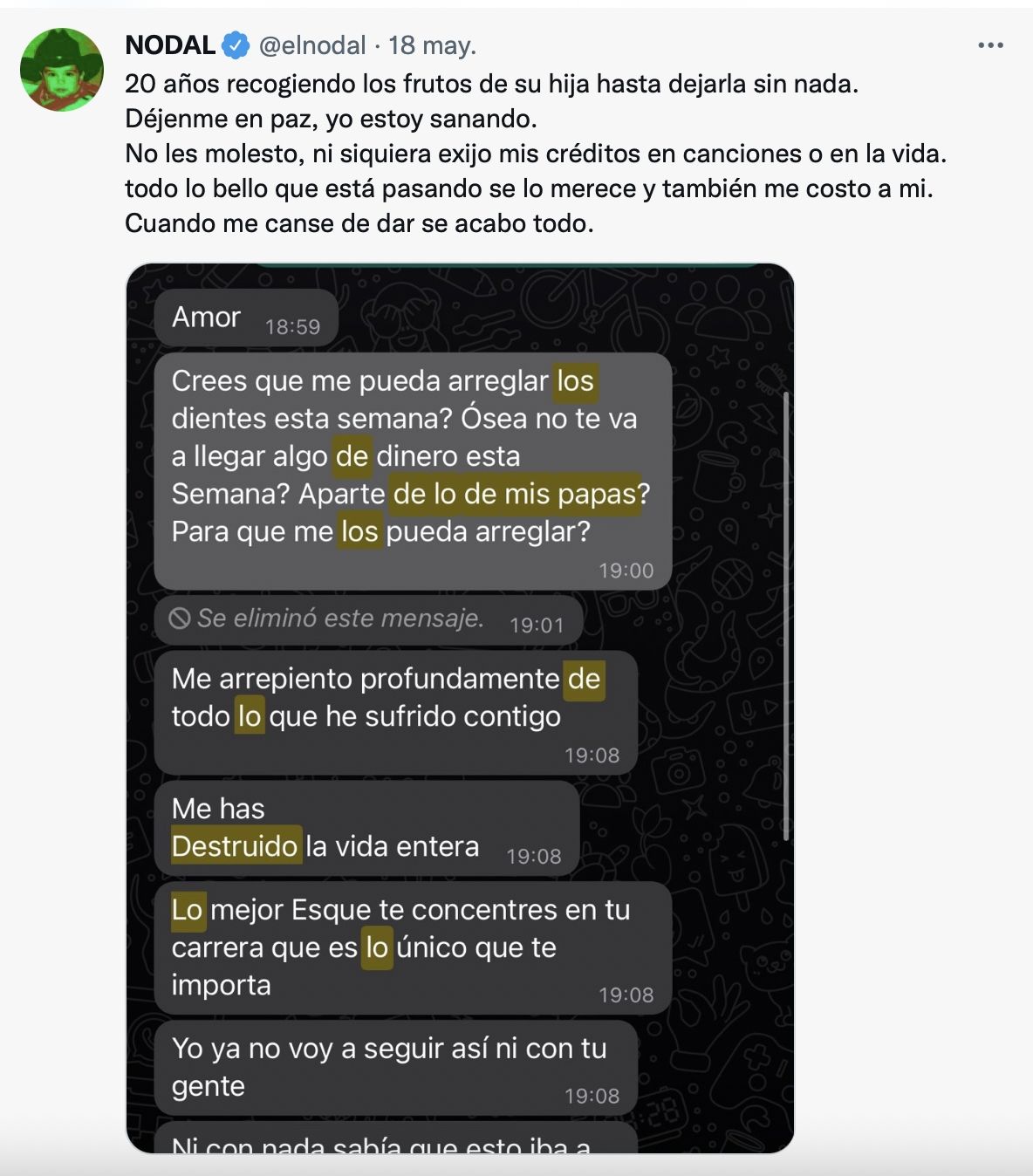This screenshot has width=1033, height=1176.
Task: Open the @elnodal profile link
Action: click(x=311, y=45)
